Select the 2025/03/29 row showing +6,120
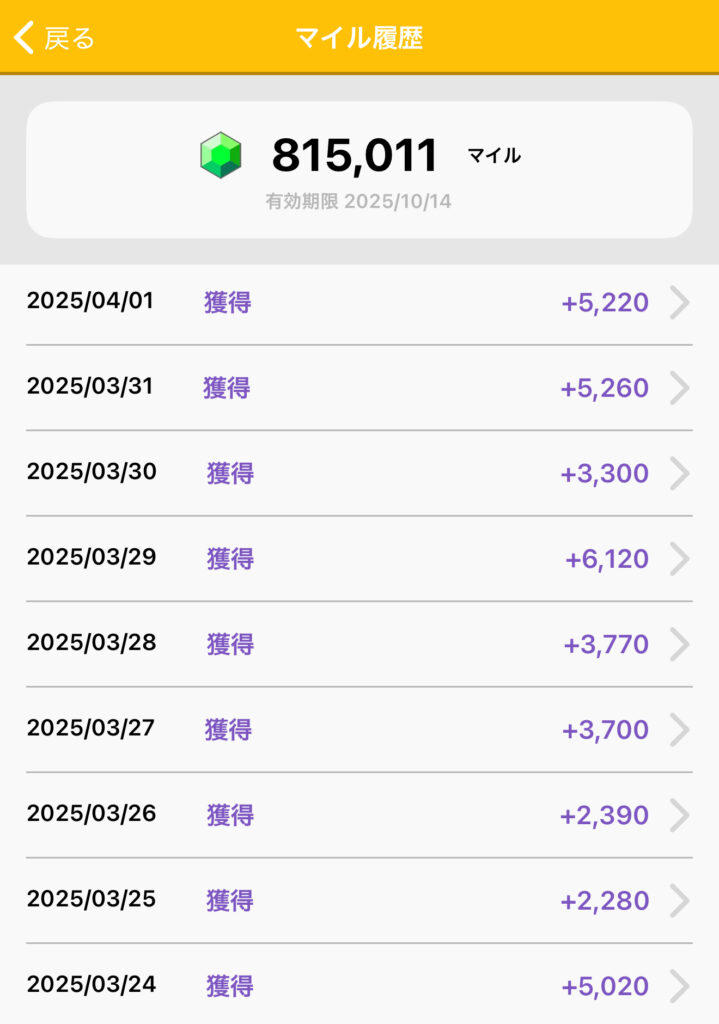The image size is (719, 1024). tap(359, 559)
